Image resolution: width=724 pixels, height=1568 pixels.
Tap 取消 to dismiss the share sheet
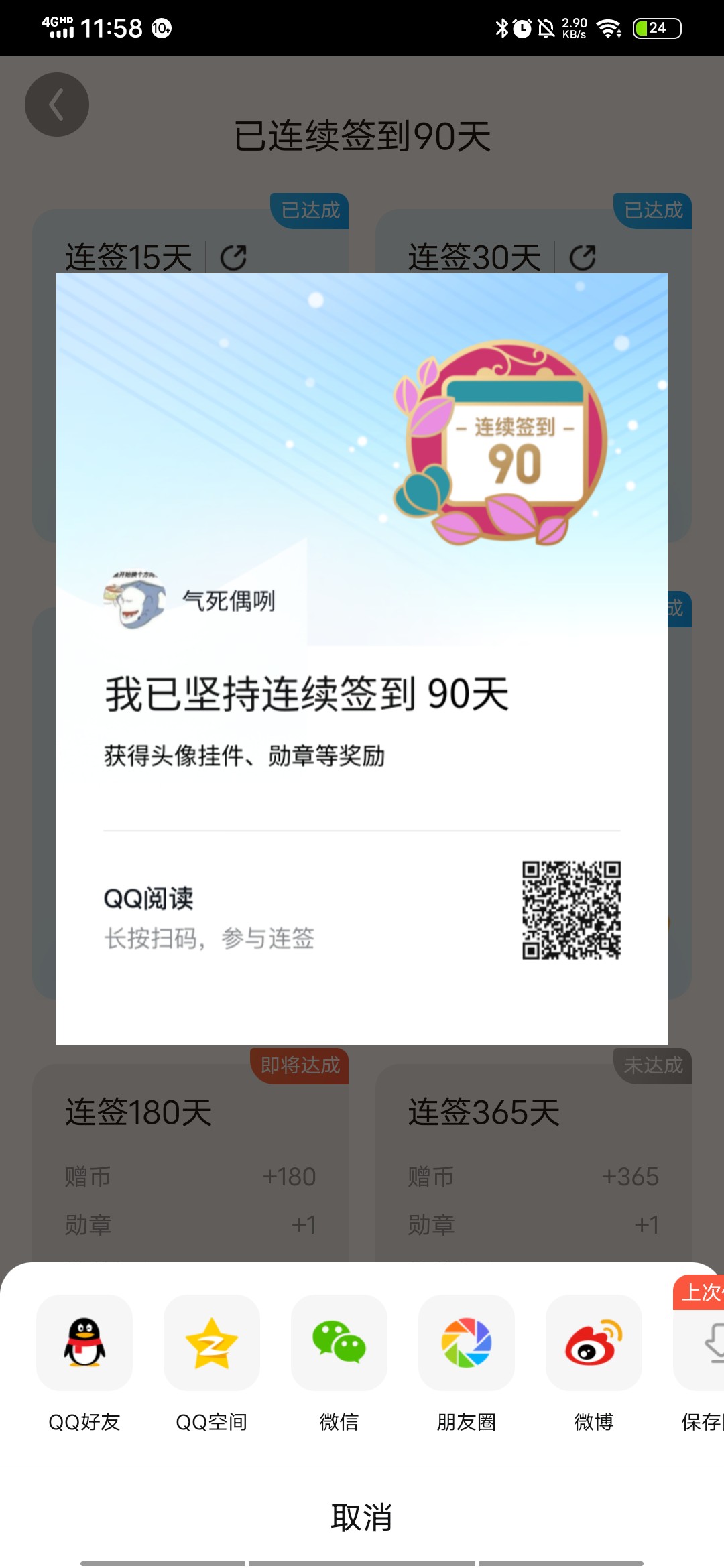click(x=362, y=1517)
